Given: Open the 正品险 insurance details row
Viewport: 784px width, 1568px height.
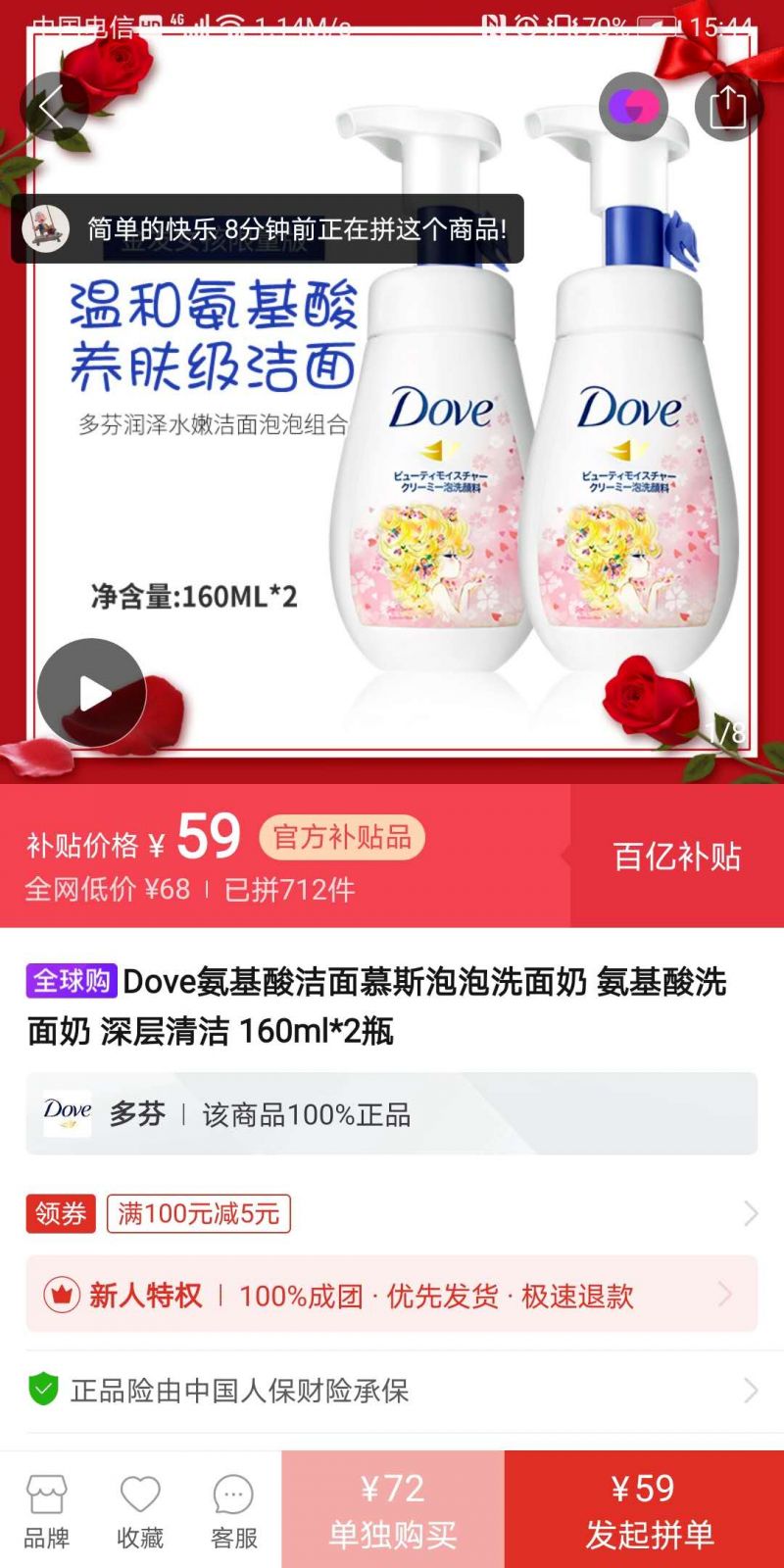Looking at the screenshot, I should pos(392,1390).
